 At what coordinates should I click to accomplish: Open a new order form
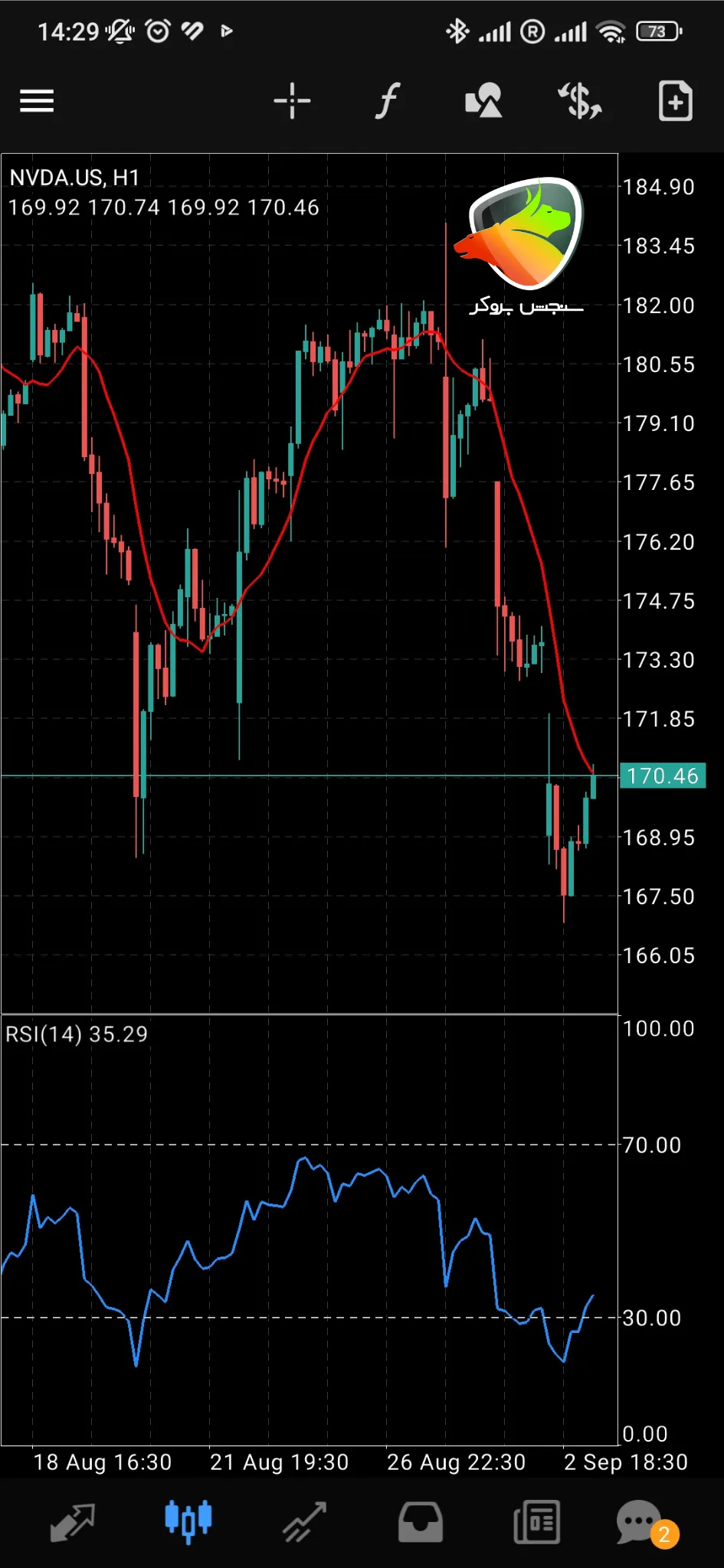tap(676, 101)
